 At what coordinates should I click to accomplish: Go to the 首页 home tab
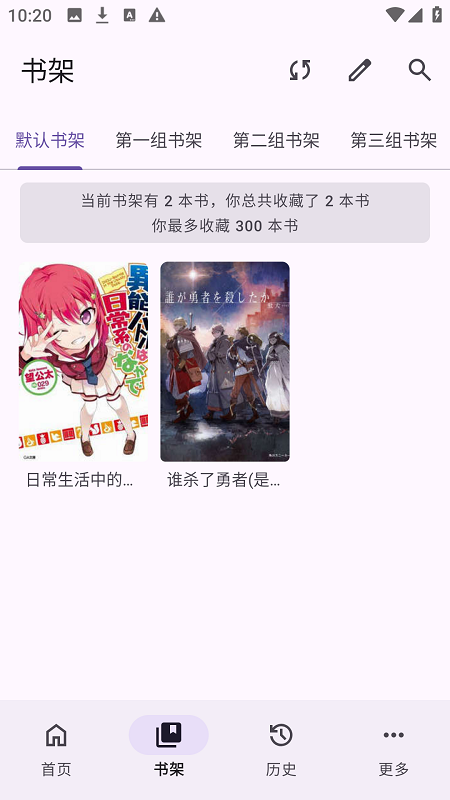[x=56, y=749]
